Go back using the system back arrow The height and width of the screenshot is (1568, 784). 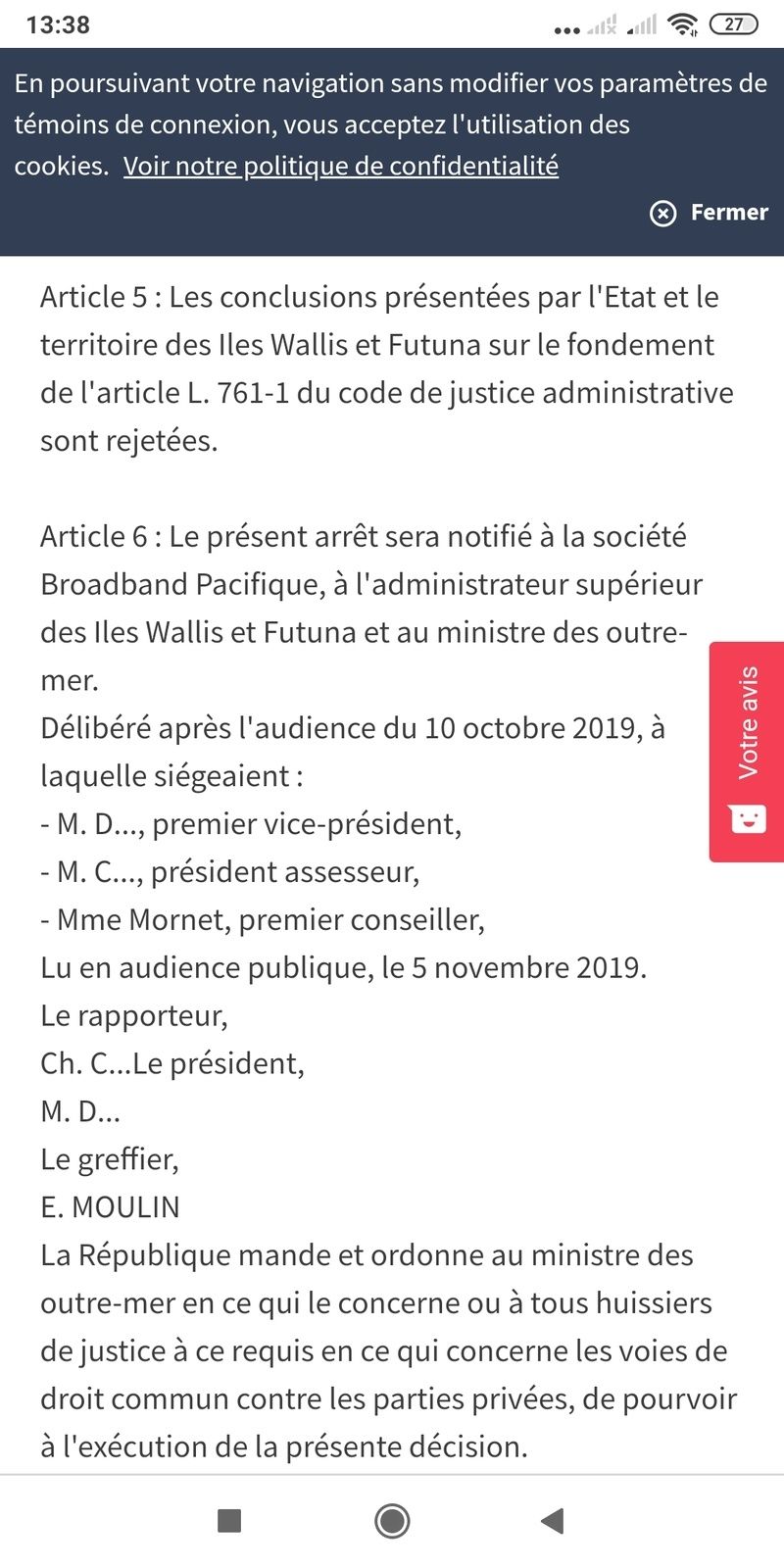pyautogui.click(x=553, y=1521)
